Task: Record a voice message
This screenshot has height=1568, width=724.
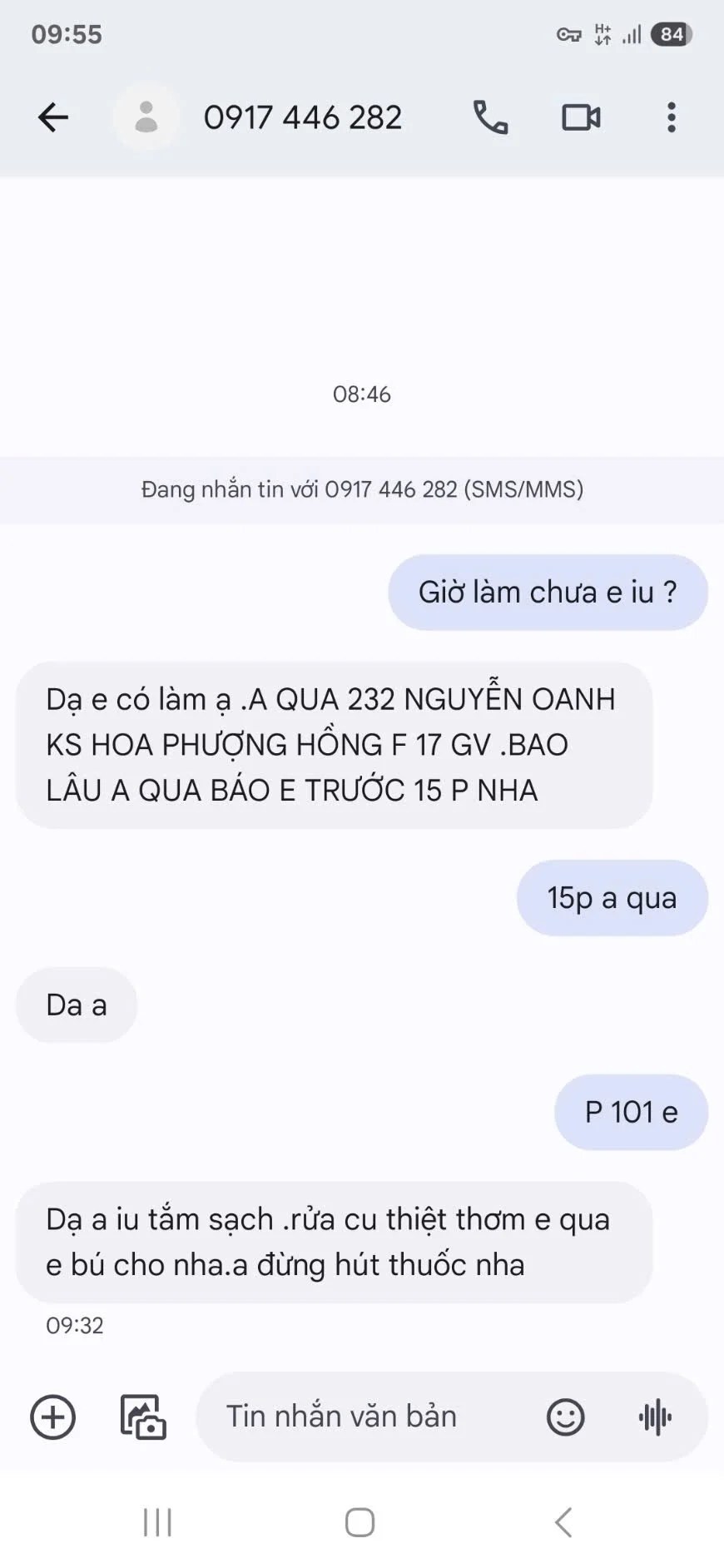Action: (655, 1417)
